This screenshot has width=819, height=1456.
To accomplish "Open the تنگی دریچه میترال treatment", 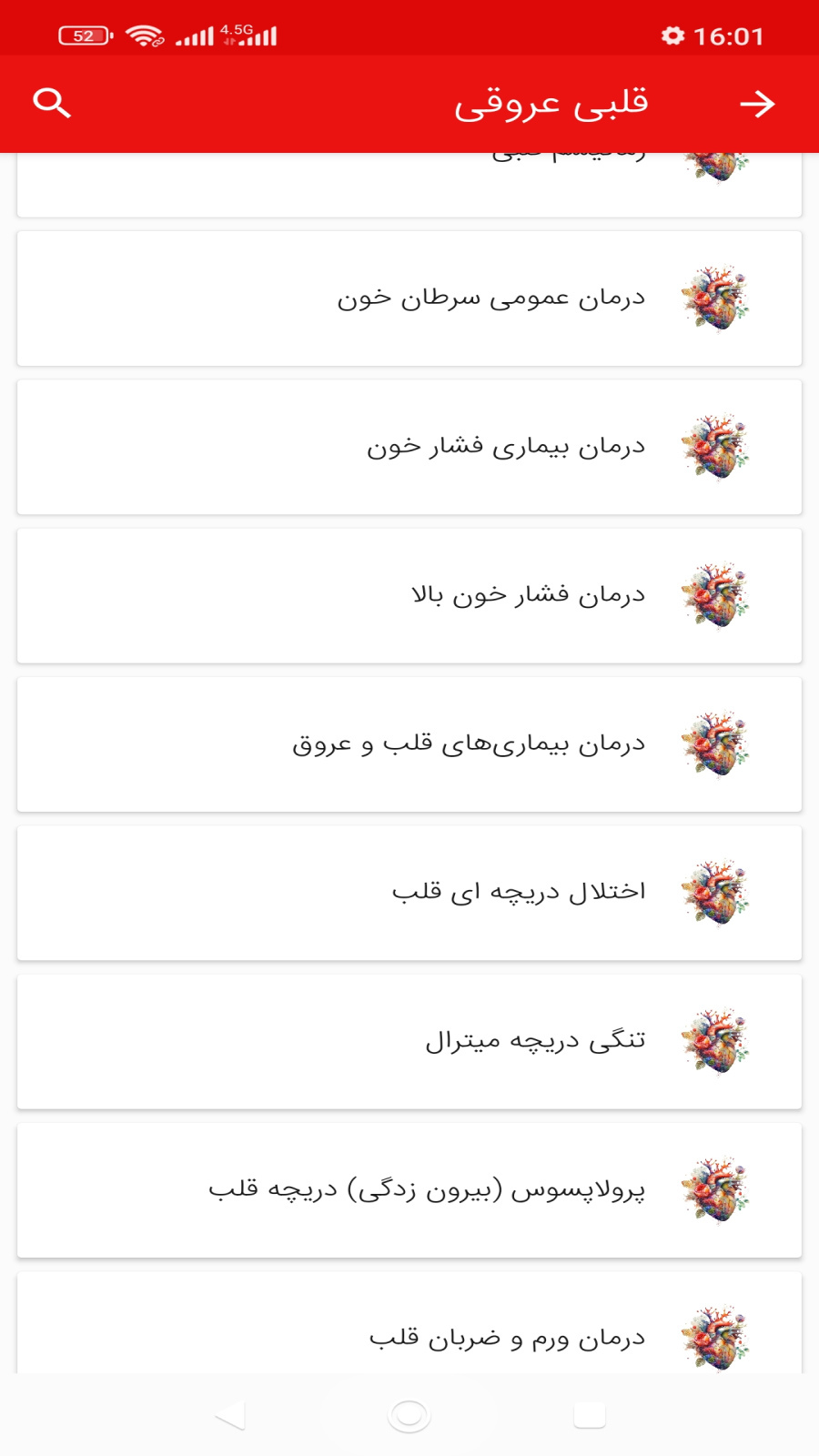I will click(x=409, y=1042).
